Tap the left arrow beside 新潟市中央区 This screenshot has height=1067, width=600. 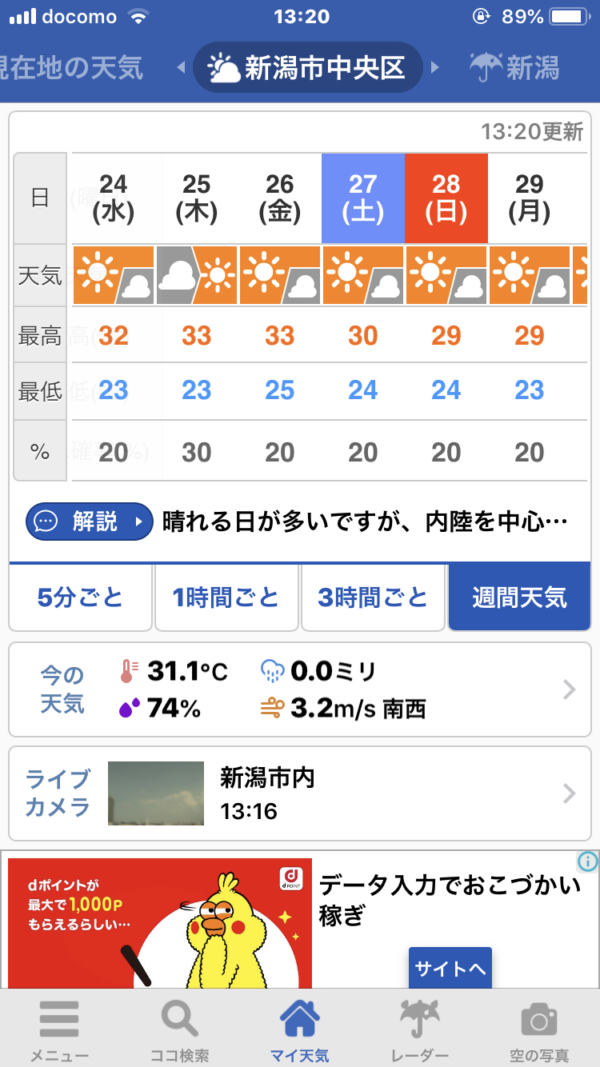click(x=181, y=68)
